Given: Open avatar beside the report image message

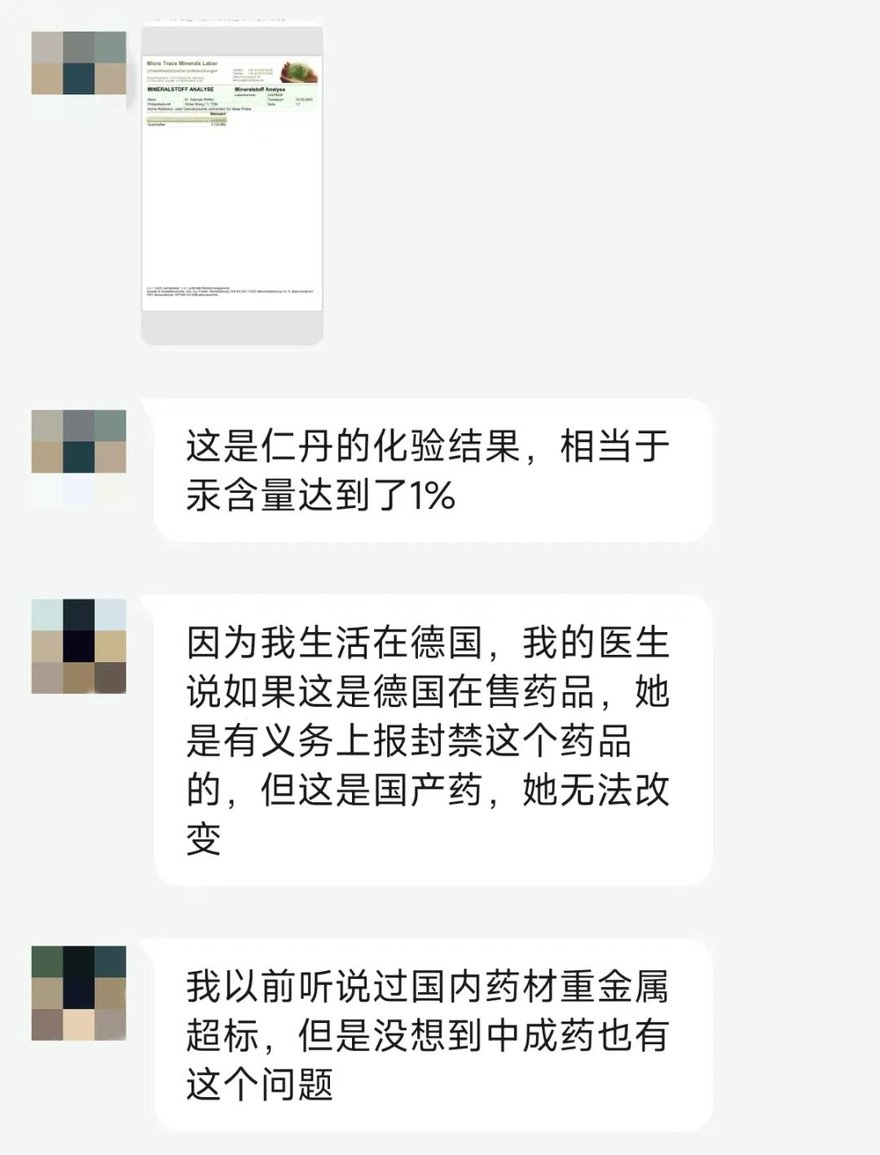Looking at the screenshot, I should click(79, 63).
